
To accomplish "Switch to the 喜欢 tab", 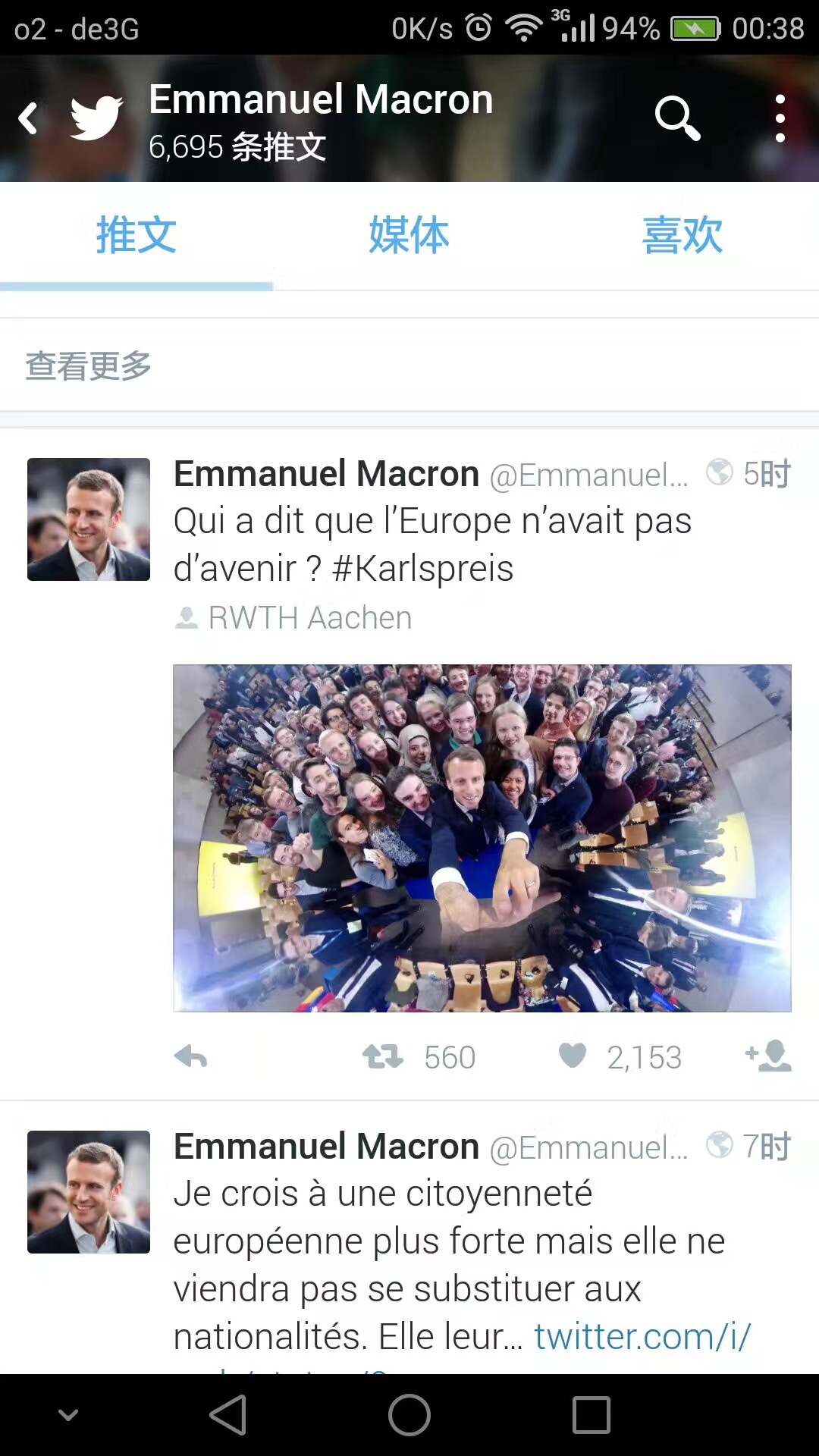I will point(682,235).
